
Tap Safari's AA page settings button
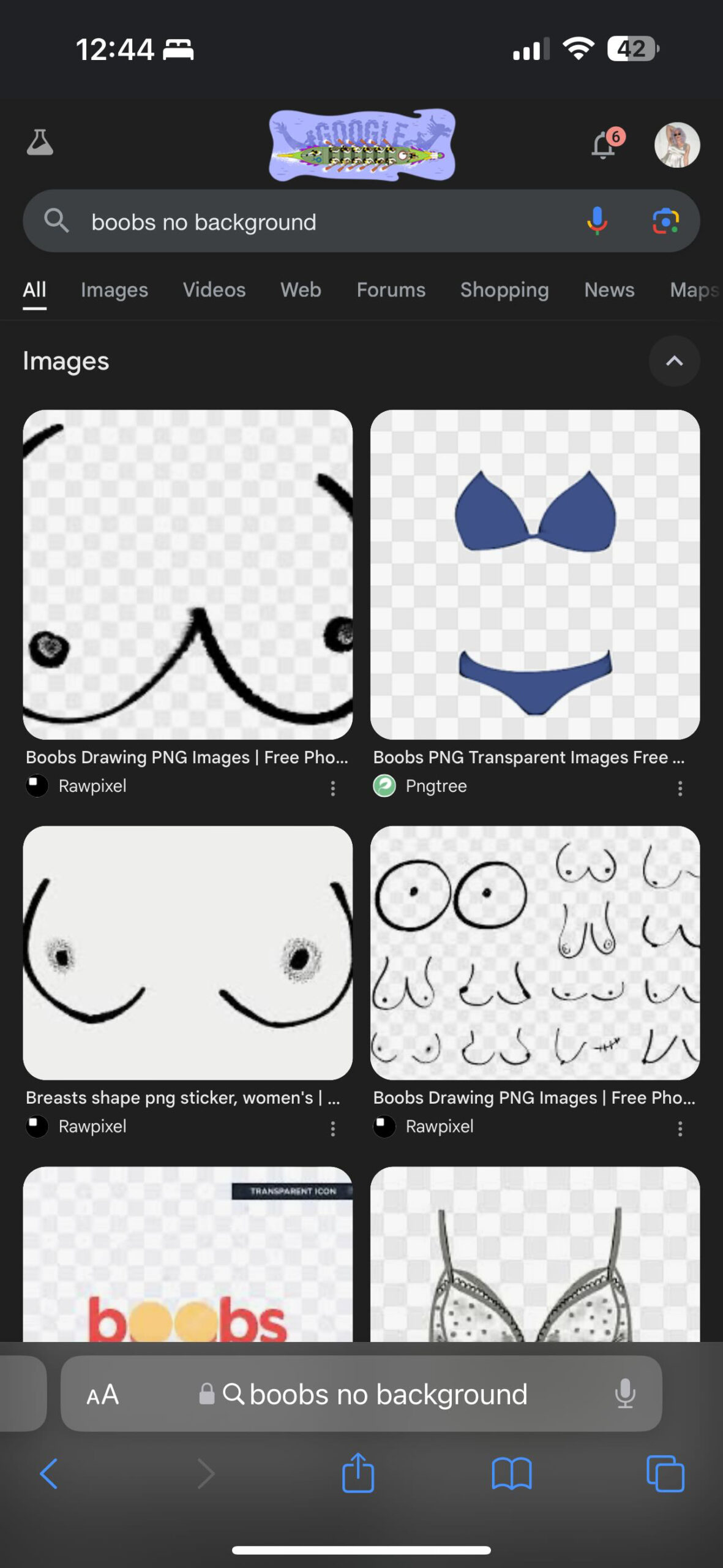pyautogui.click(x=103, y=1394)
